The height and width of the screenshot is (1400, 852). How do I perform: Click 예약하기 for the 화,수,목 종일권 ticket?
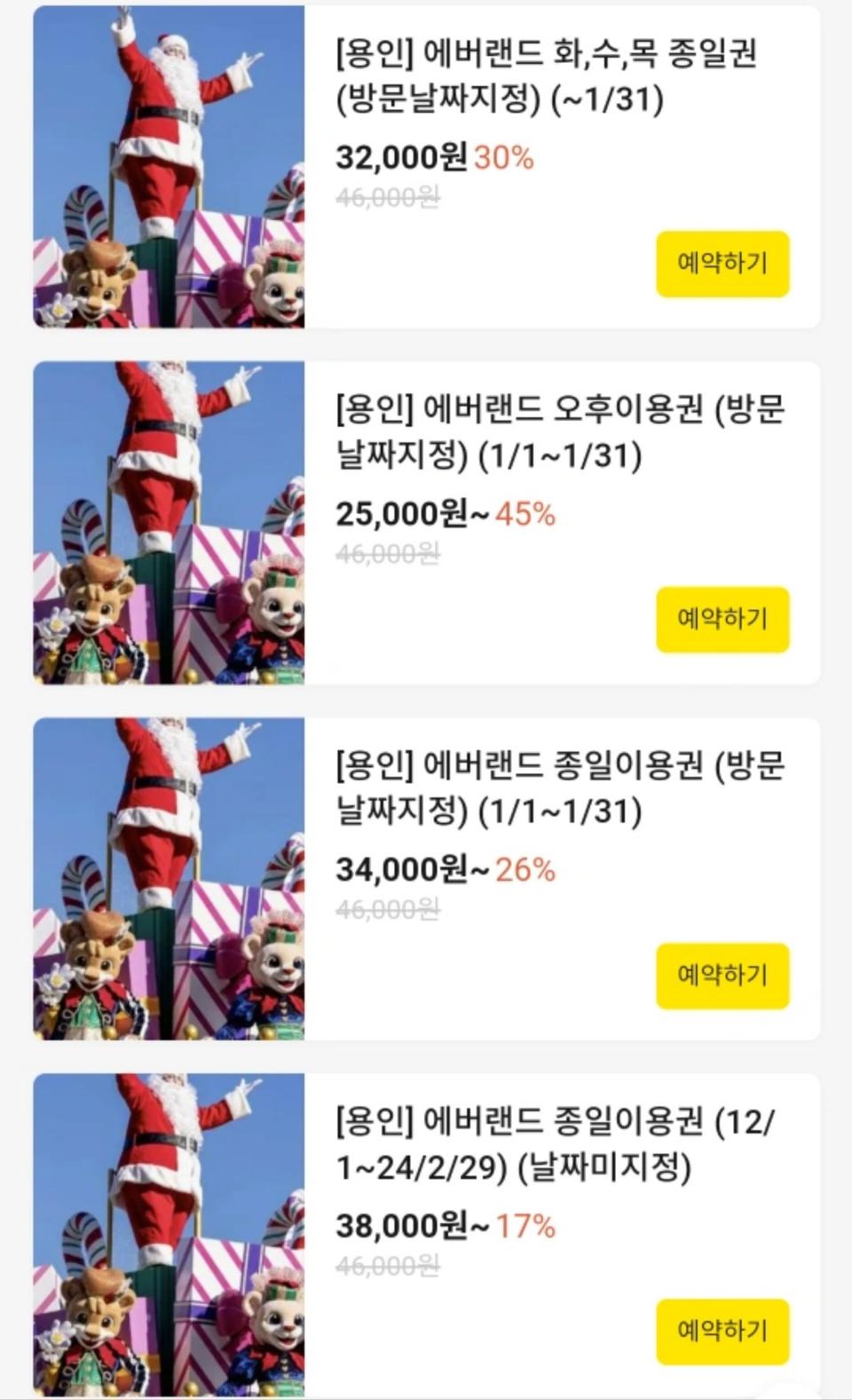[722, 265]
